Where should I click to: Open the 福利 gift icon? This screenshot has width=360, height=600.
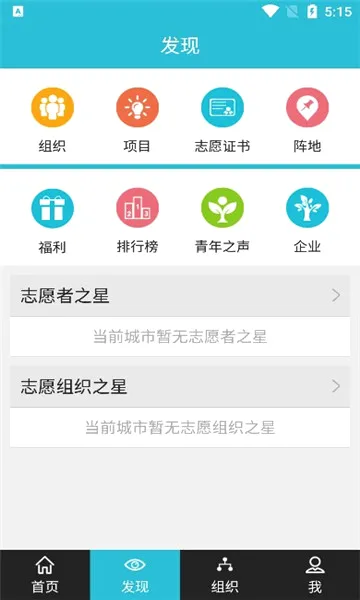pos(52,208)
